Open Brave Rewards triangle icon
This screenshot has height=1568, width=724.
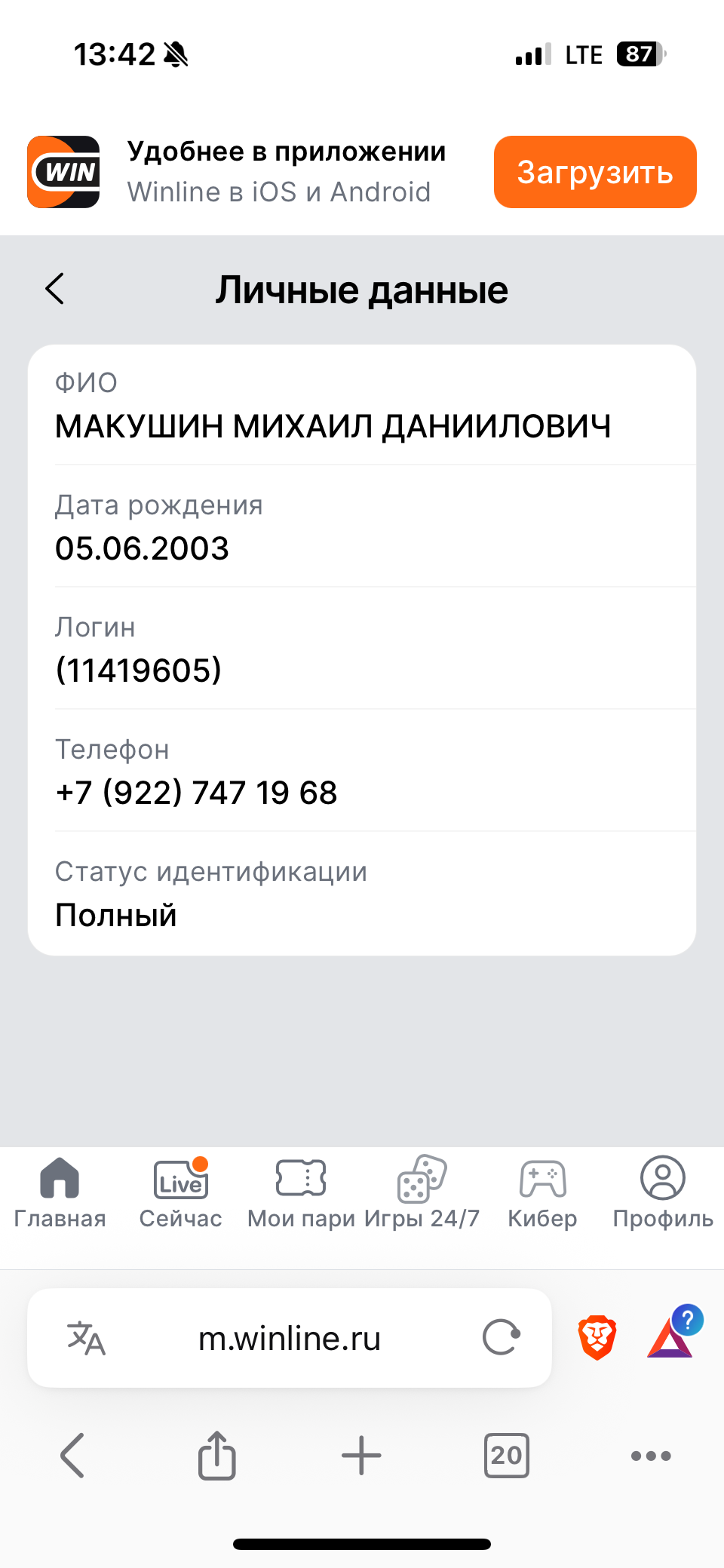671,1337
